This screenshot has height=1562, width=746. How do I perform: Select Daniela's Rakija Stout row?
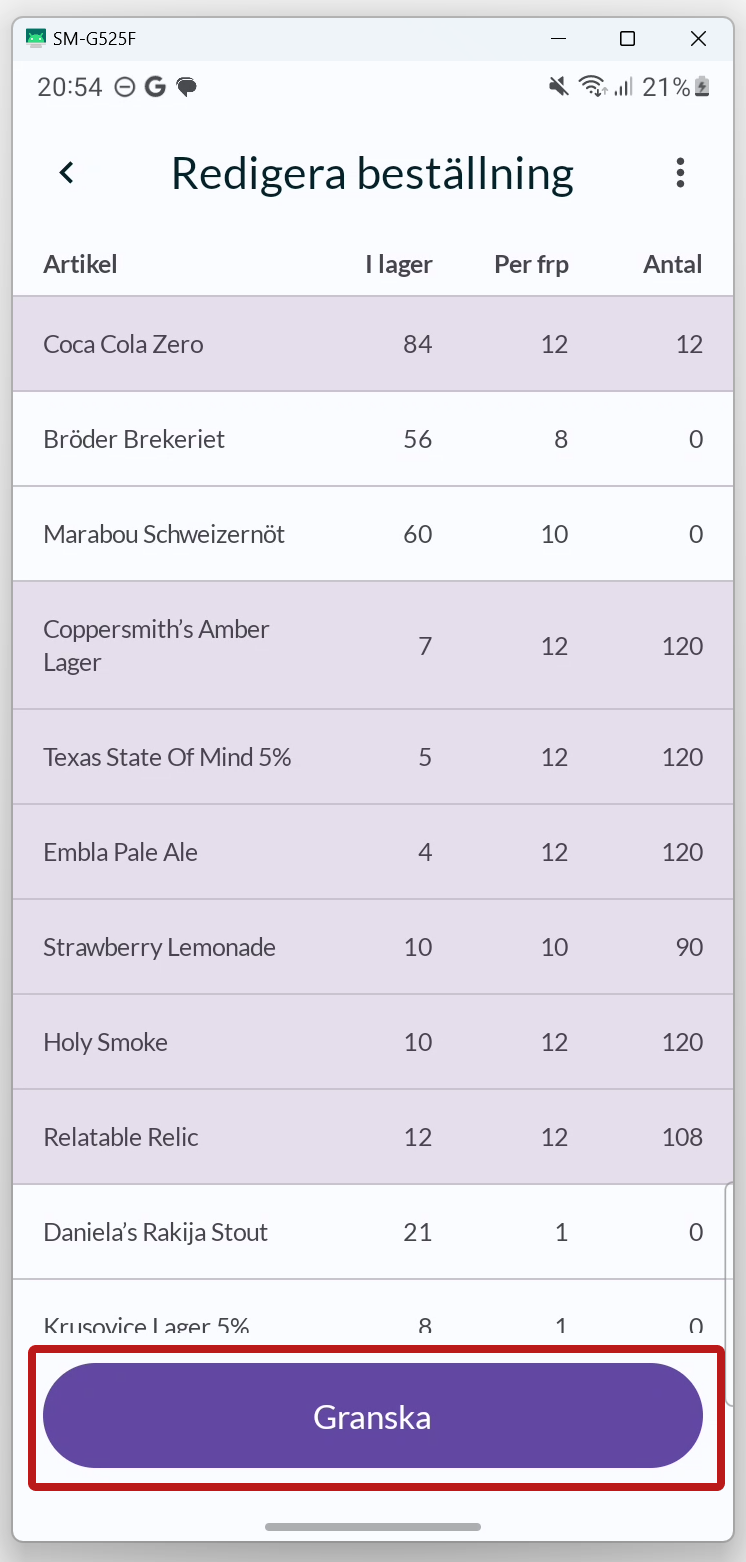point(373,1232)
